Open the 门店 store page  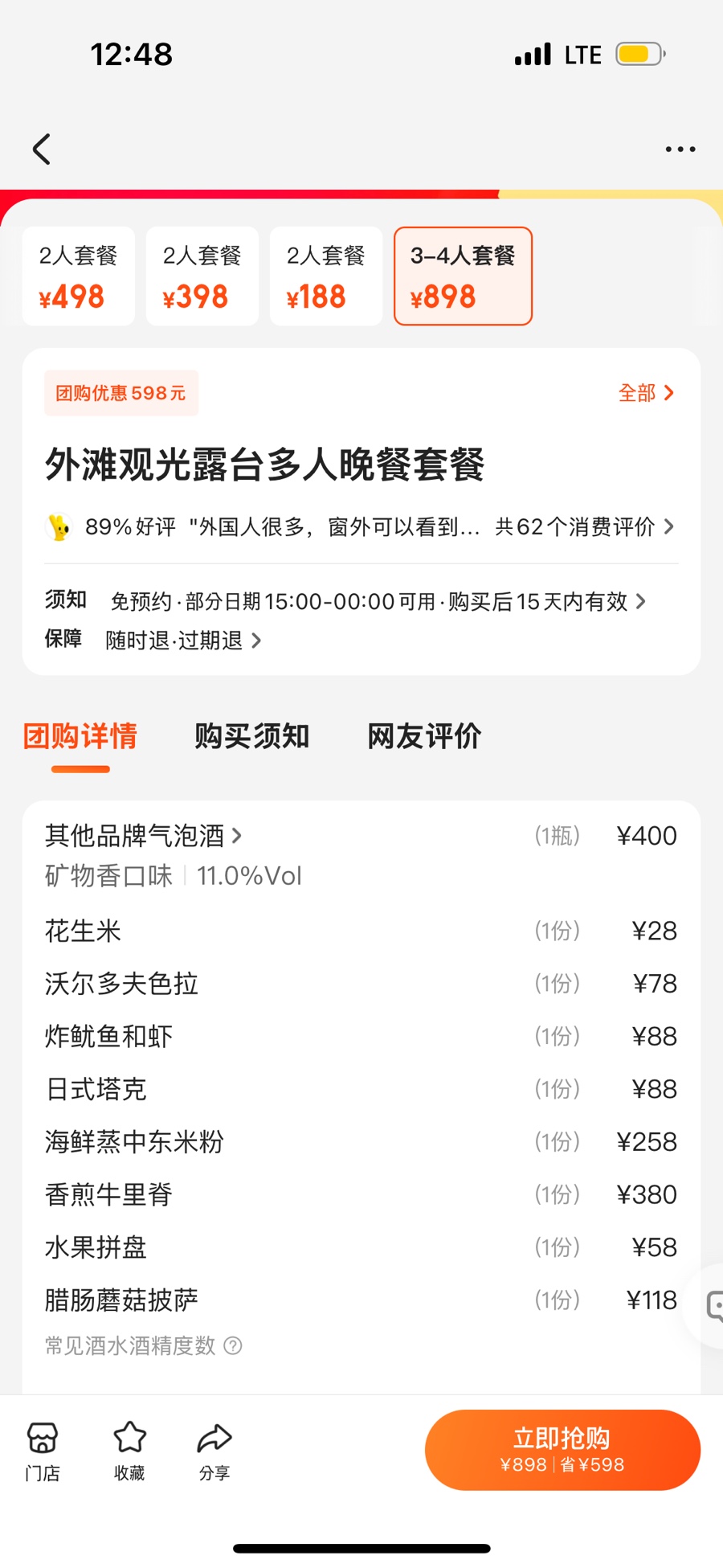coord(43,1451)
